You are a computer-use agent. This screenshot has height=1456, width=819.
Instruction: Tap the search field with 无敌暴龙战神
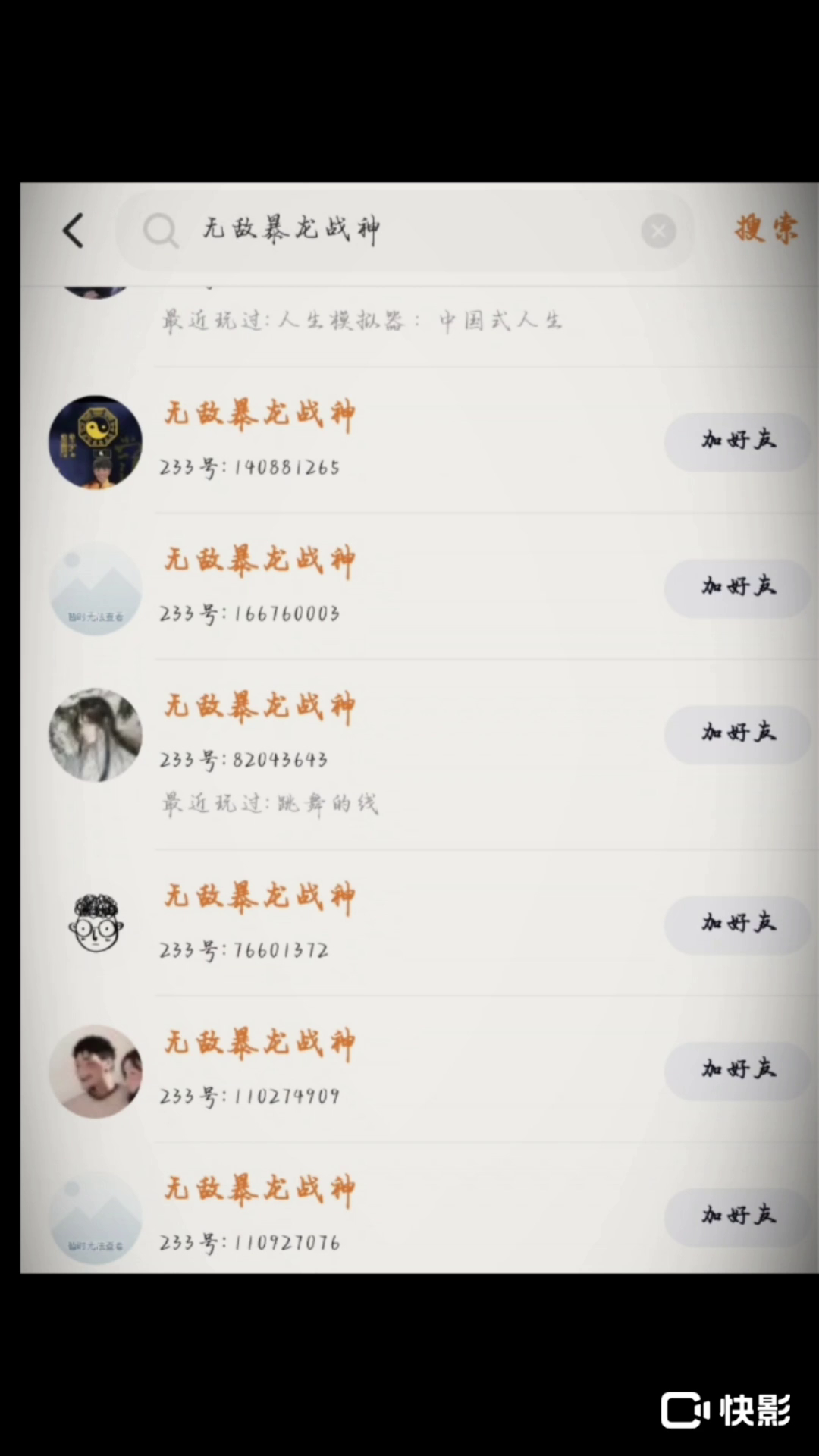coord(394,231)
